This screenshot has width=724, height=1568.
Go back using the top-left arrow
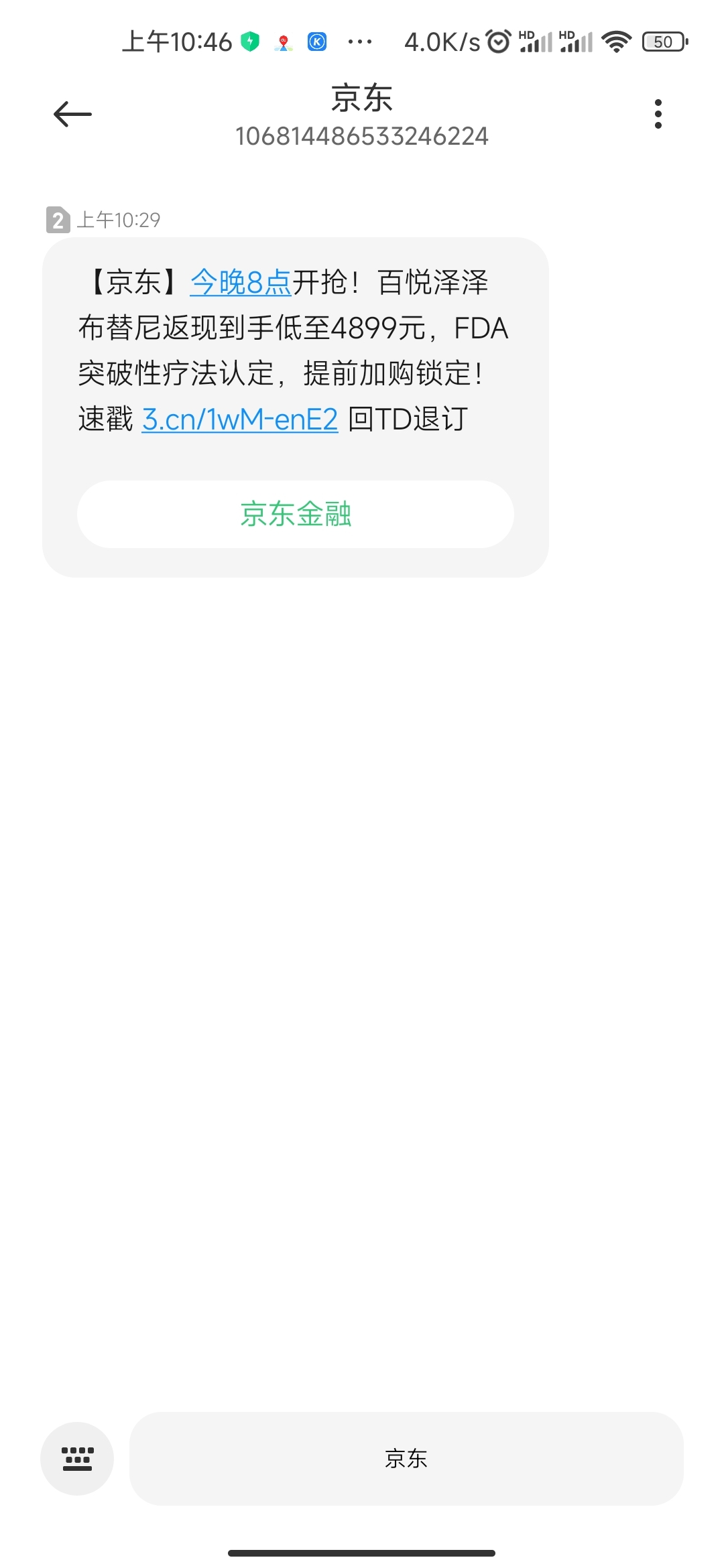tap(72, 114)
